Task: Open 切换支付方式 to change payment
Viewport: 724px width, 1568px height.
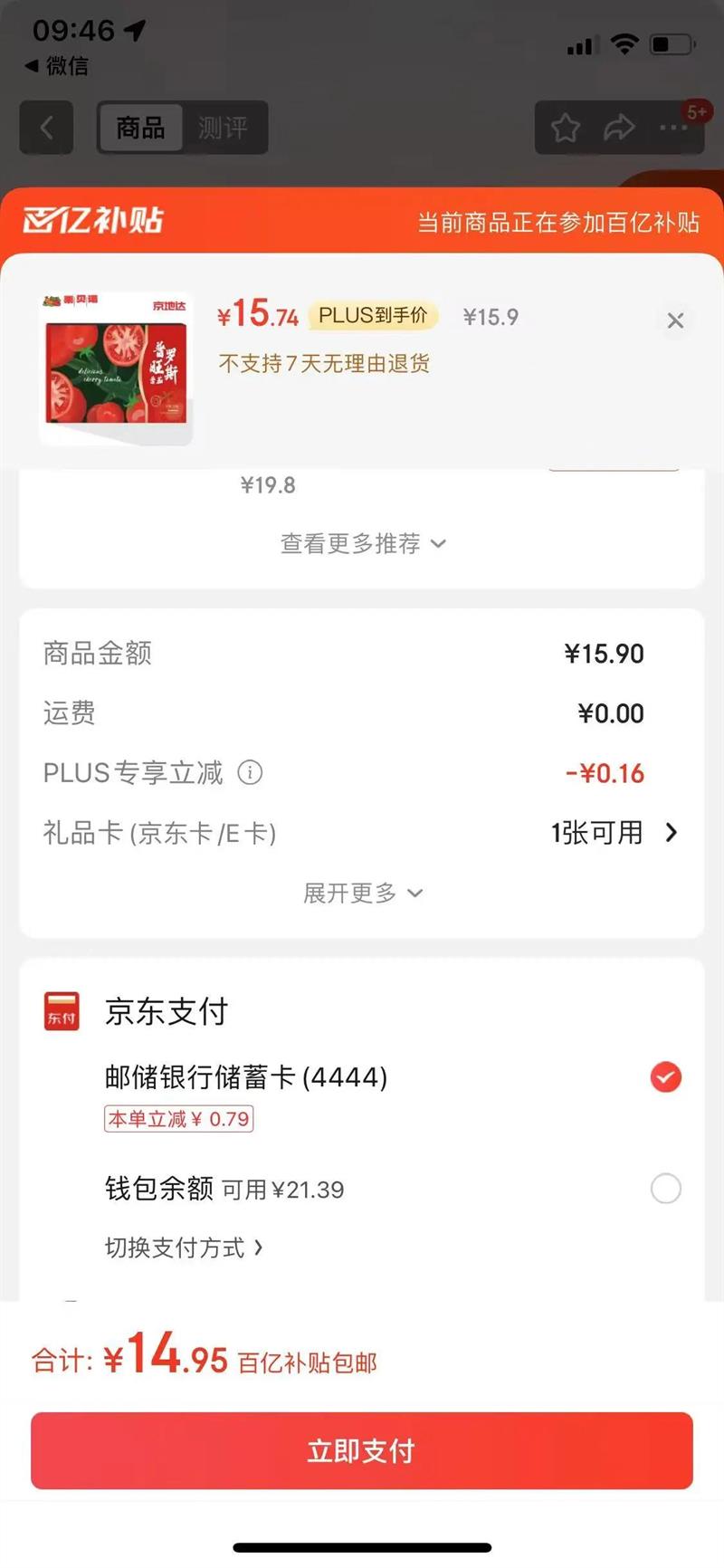Action: [184, 1248]
